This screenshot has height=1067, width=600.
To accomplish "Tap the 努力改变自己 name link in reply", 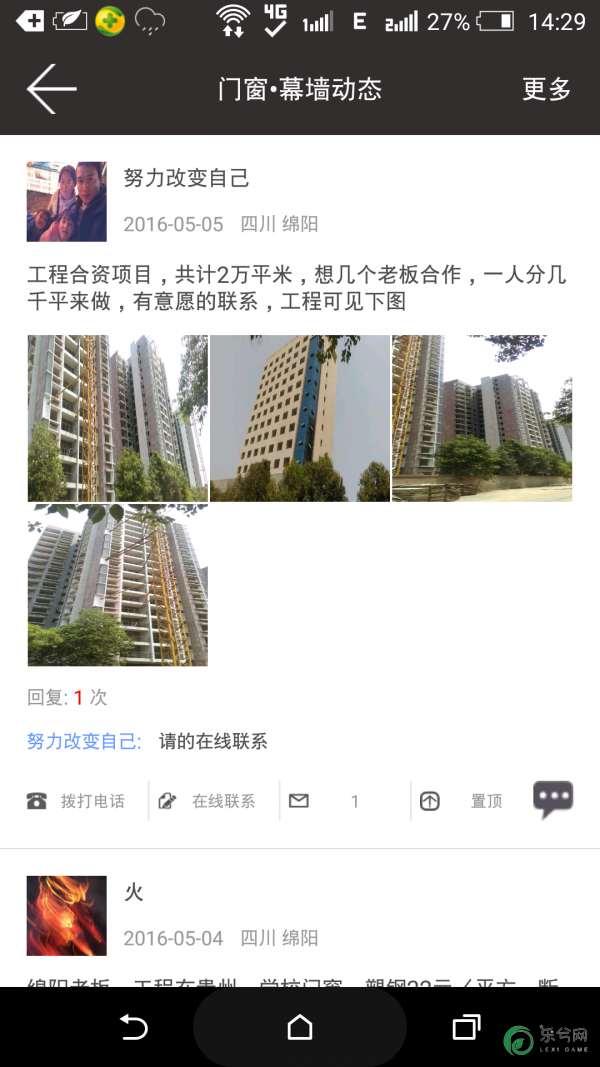I will click(x=84, y=742).
